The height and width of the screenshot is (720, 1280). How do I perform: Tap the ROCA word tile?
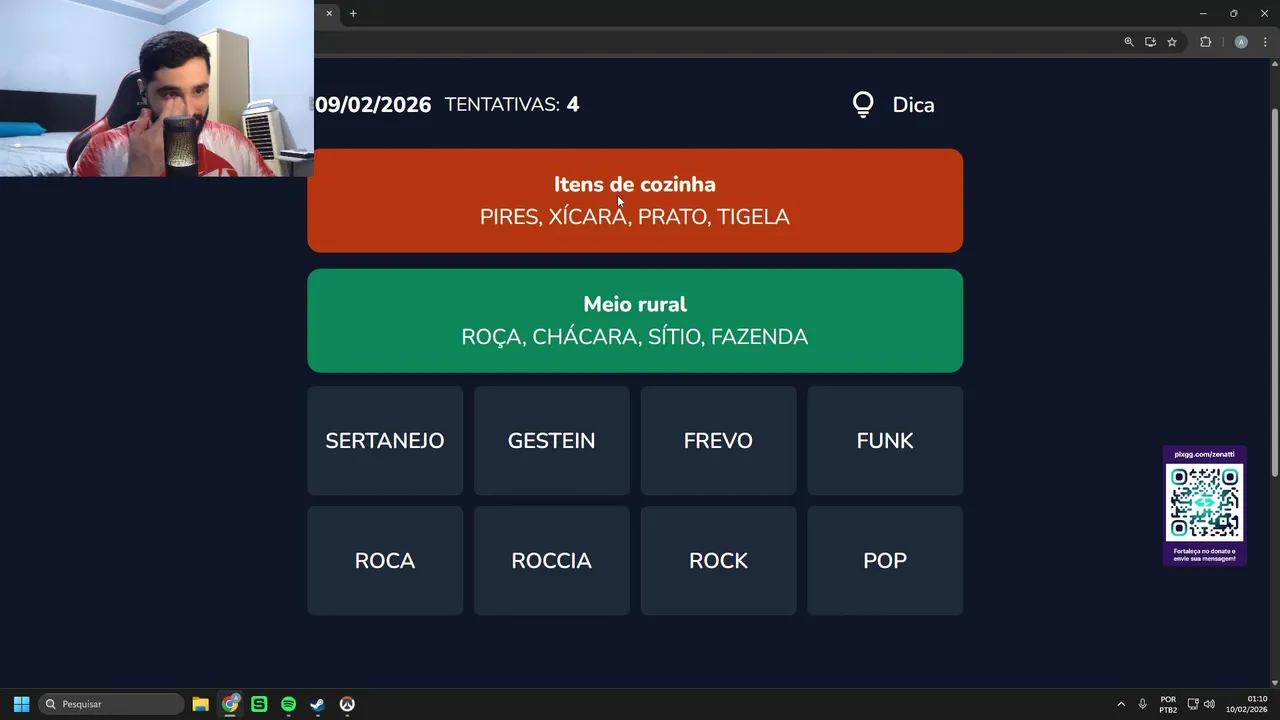(385, 561)
